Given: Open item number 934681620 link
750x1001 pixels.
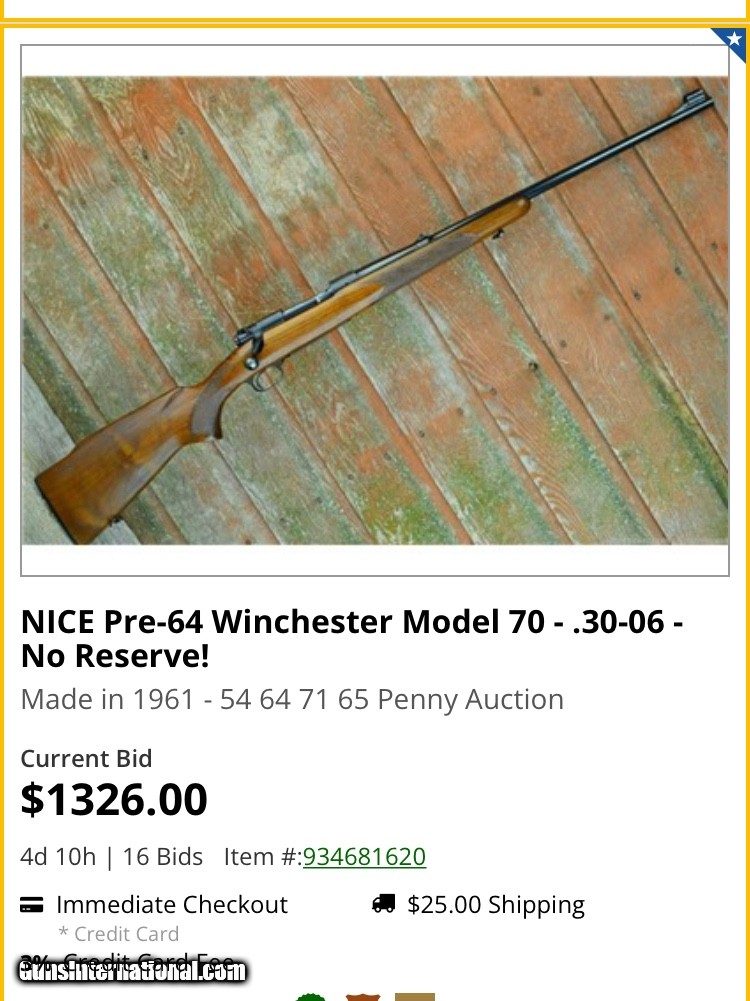Looking at the screenshot, I should [364, 857].
